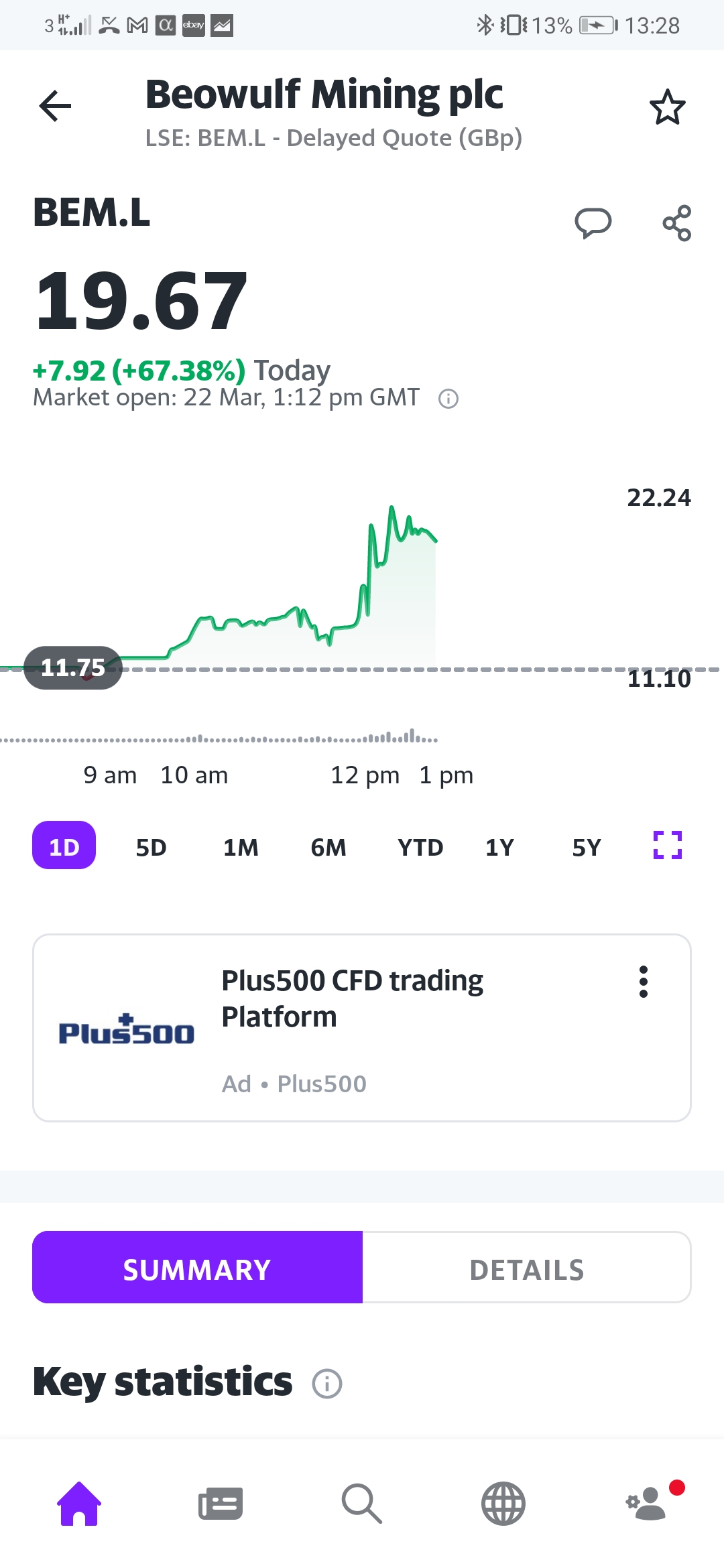Open search from bottom navigation
724x1568 pixels.
[x=362, y=1504]
